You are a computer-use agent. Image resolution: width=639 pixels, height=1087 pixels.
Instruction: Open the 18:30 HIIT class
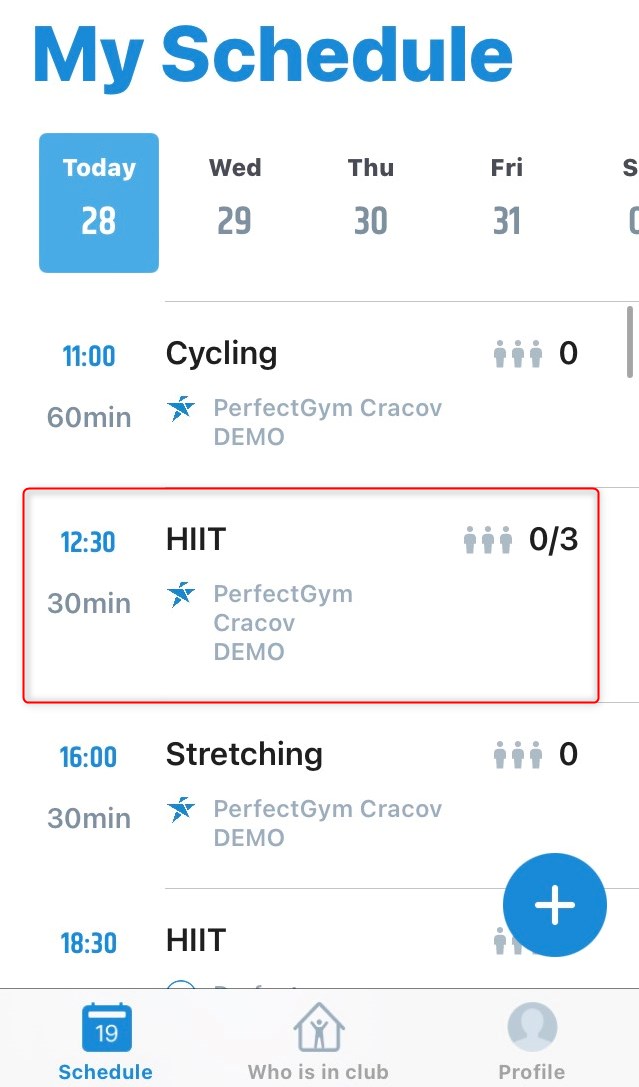300,945
